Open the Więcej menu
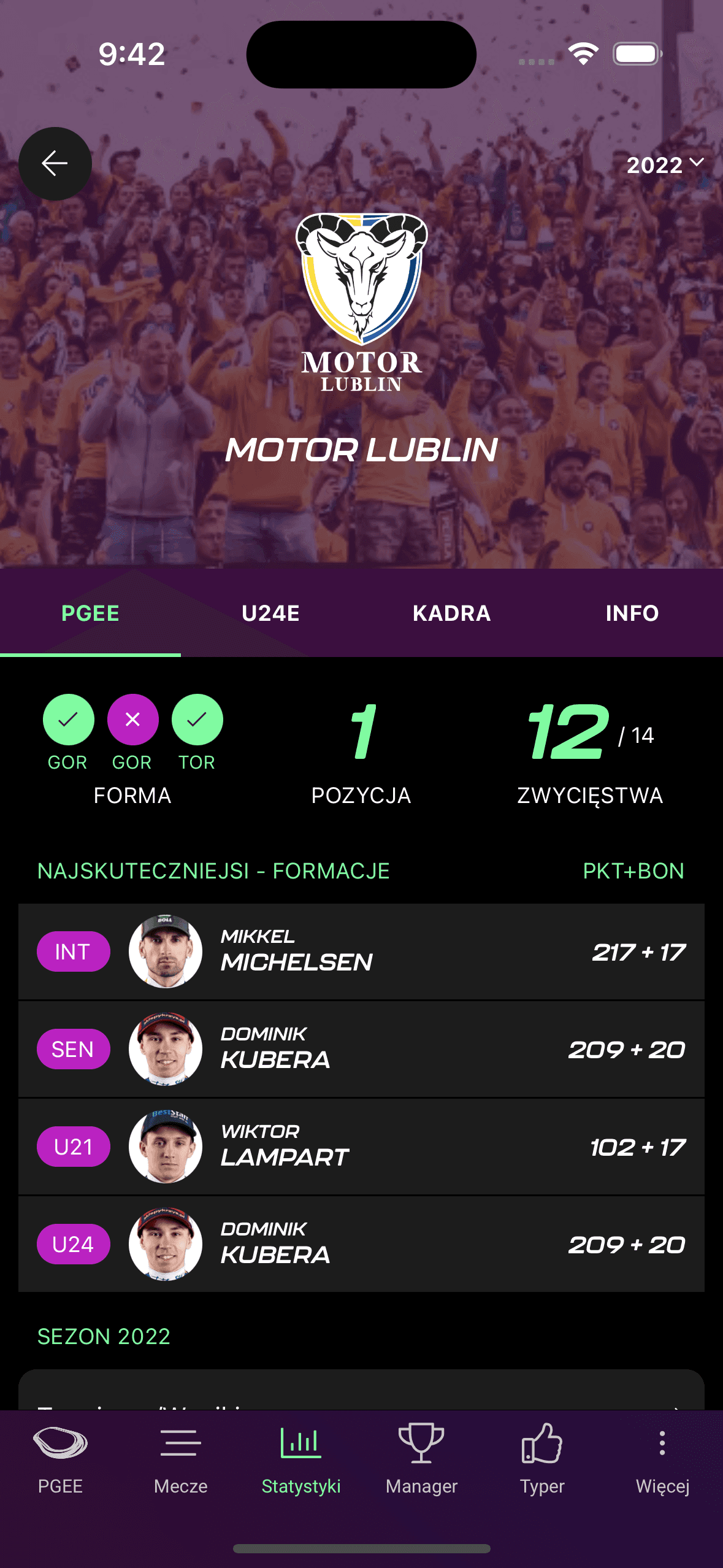This screenshot has width=723, height=1568. 662,1459
